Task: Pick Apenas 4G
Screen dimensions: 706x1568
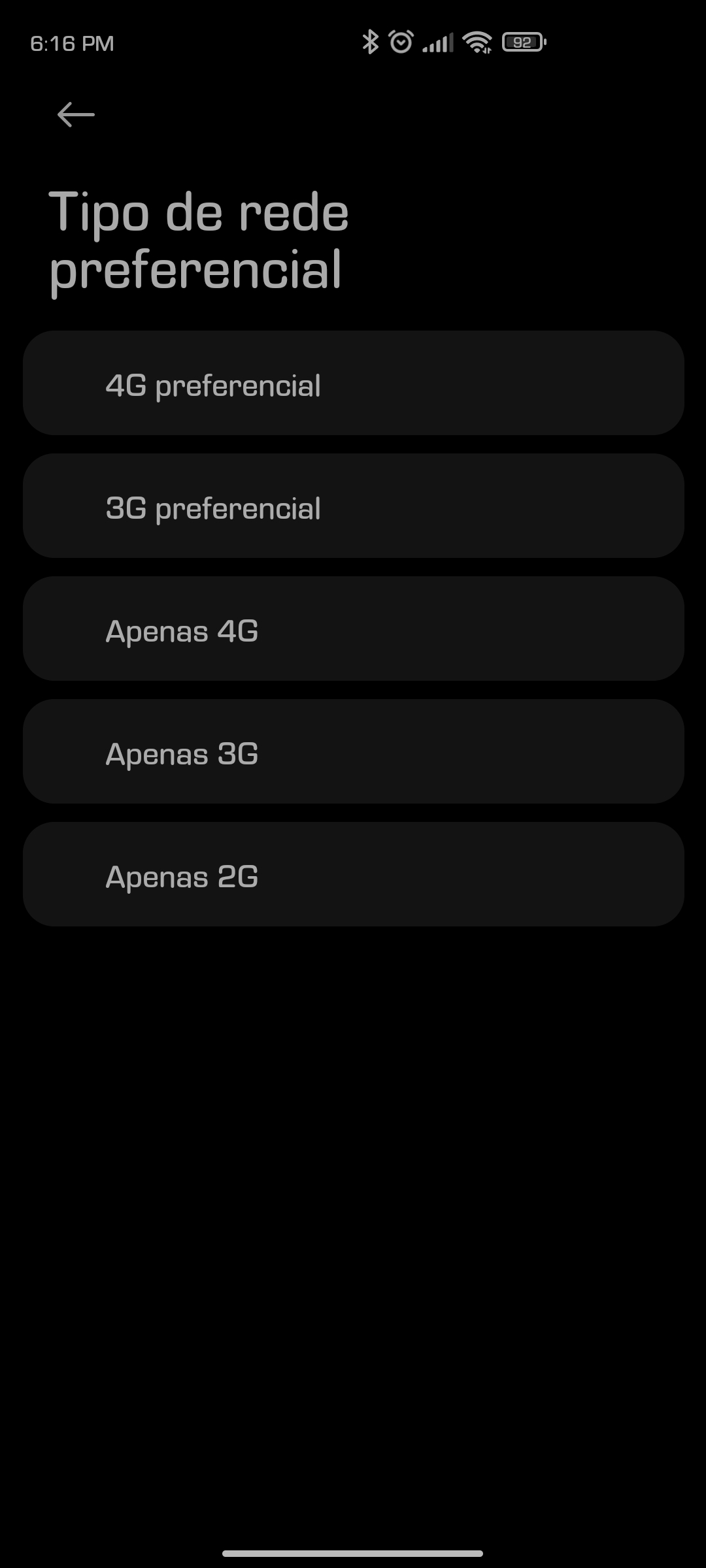Action: pos(353,629)
